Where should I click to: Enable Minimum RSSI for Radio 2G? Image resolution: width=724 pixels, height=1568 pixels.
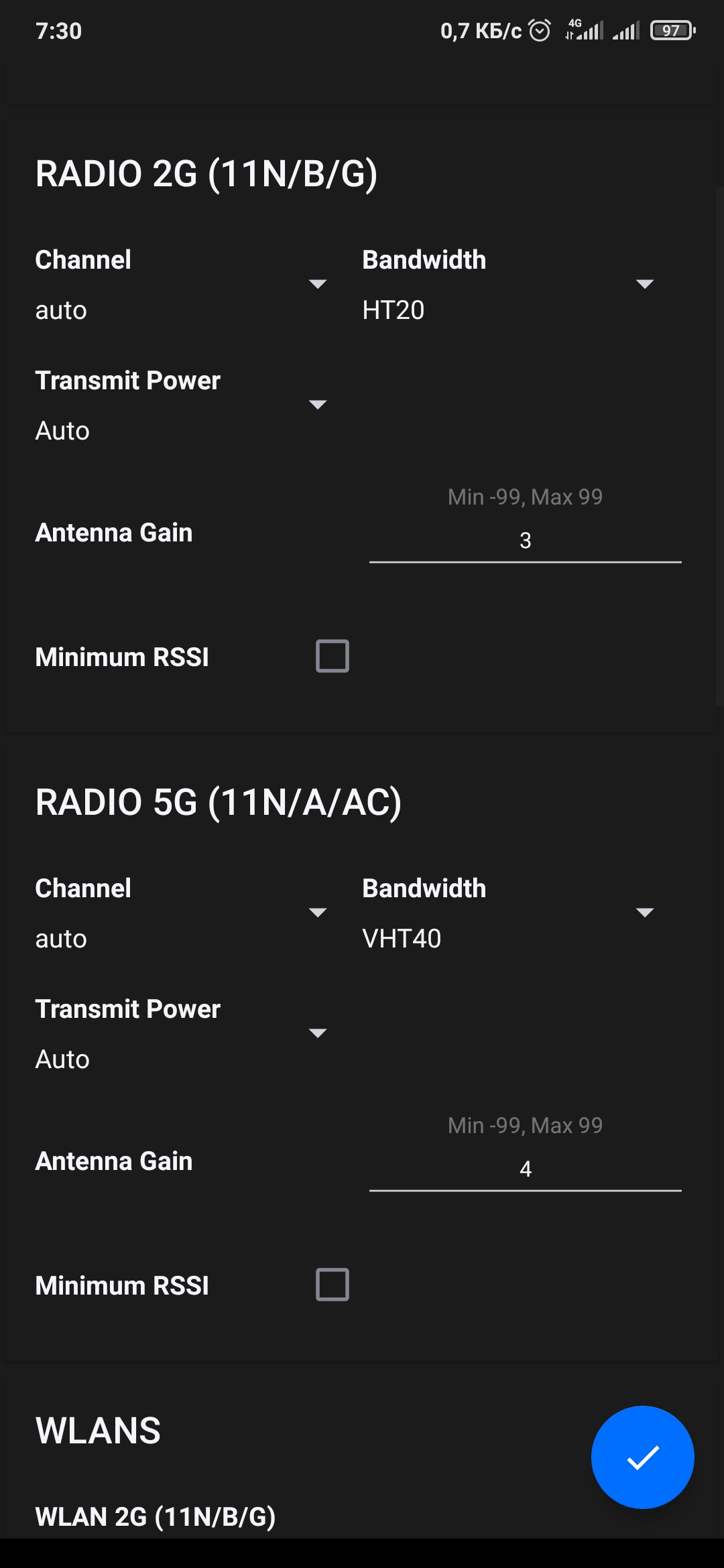(x=333, y=656)
